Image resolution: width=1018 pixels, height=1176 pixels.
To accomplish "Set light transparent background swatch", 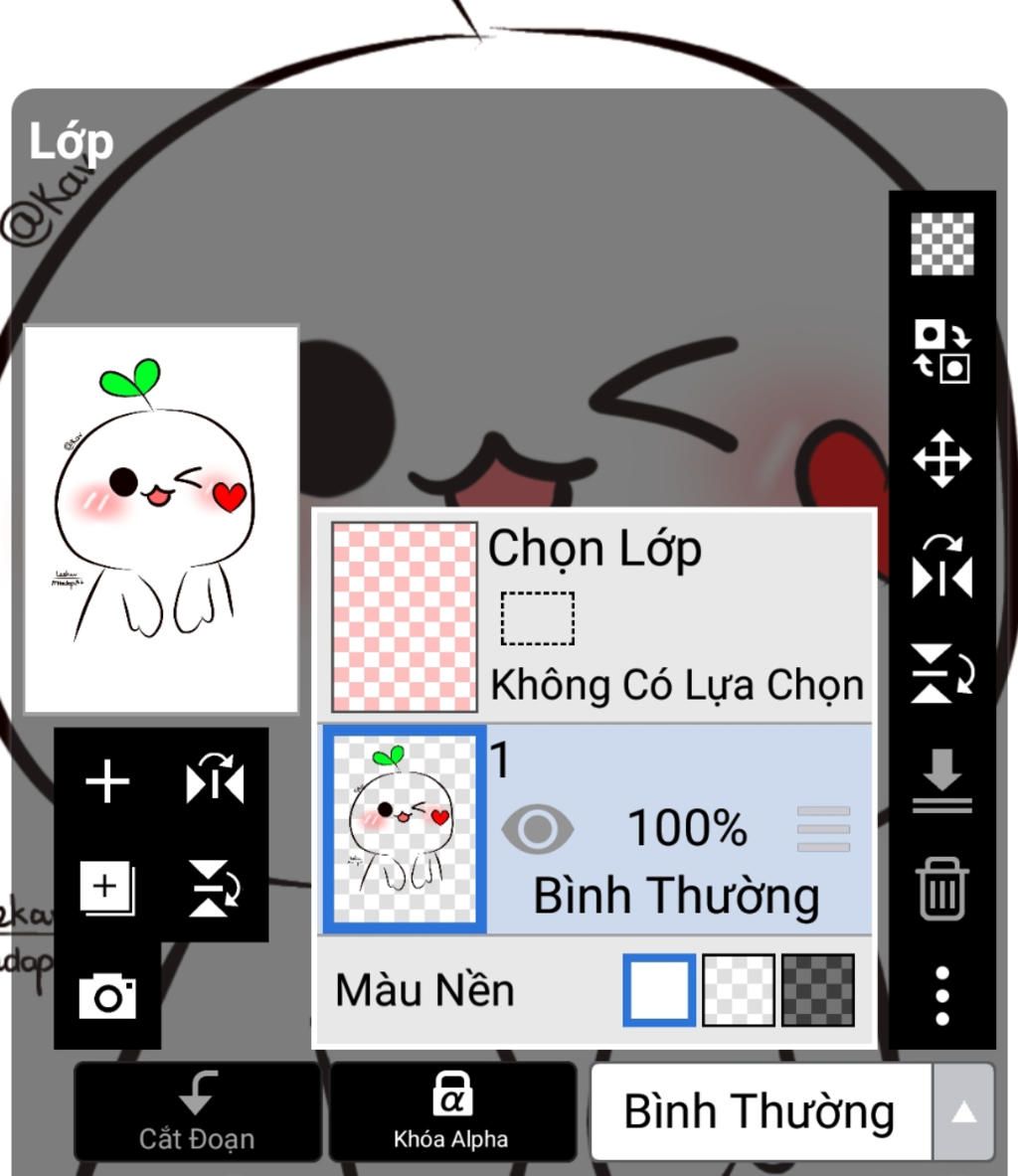I will point(739,990).
